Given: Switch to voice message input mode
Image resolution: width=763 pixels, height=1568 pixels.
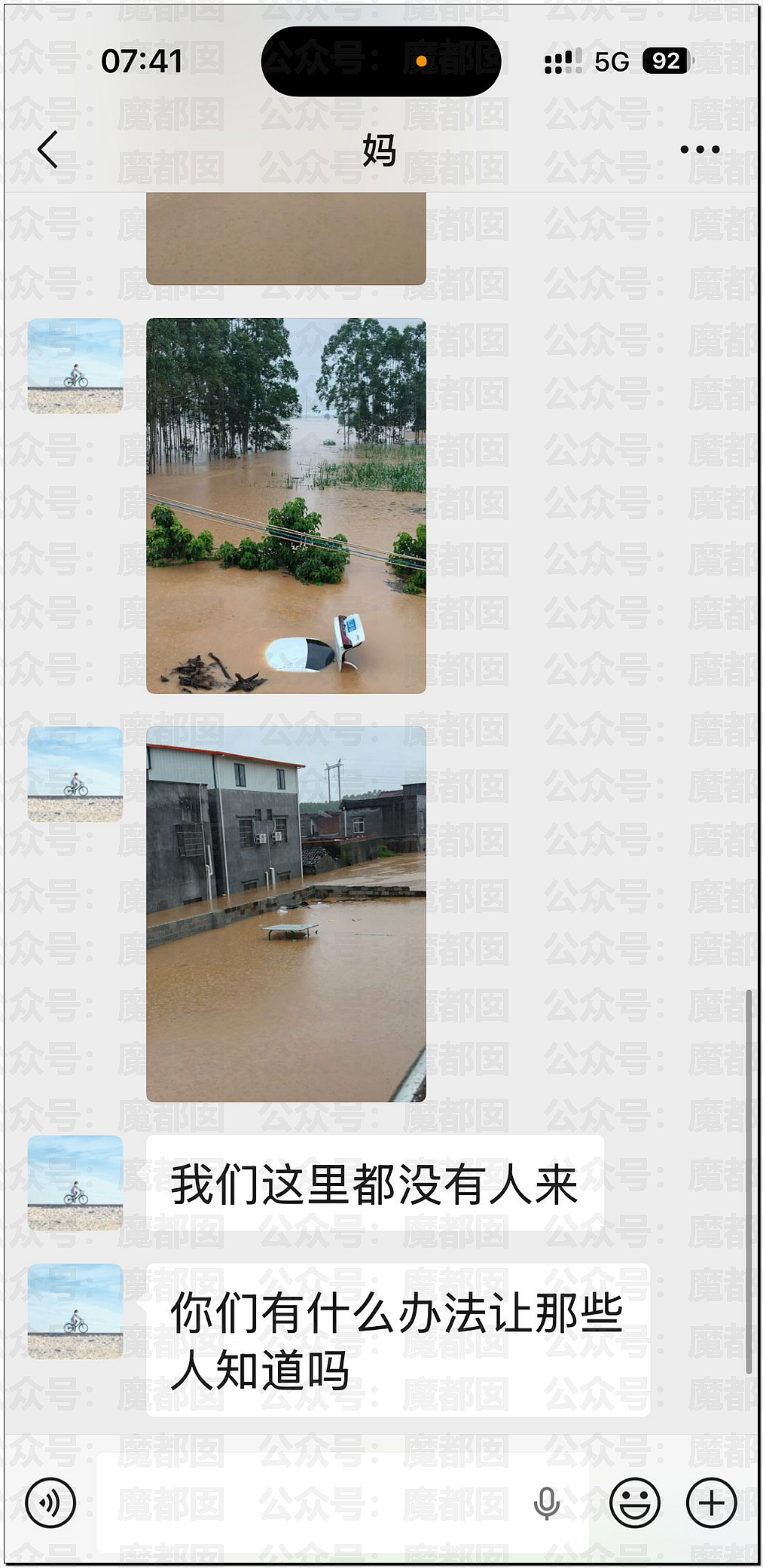Looking at the screenshot, I should coord(50,1503).
